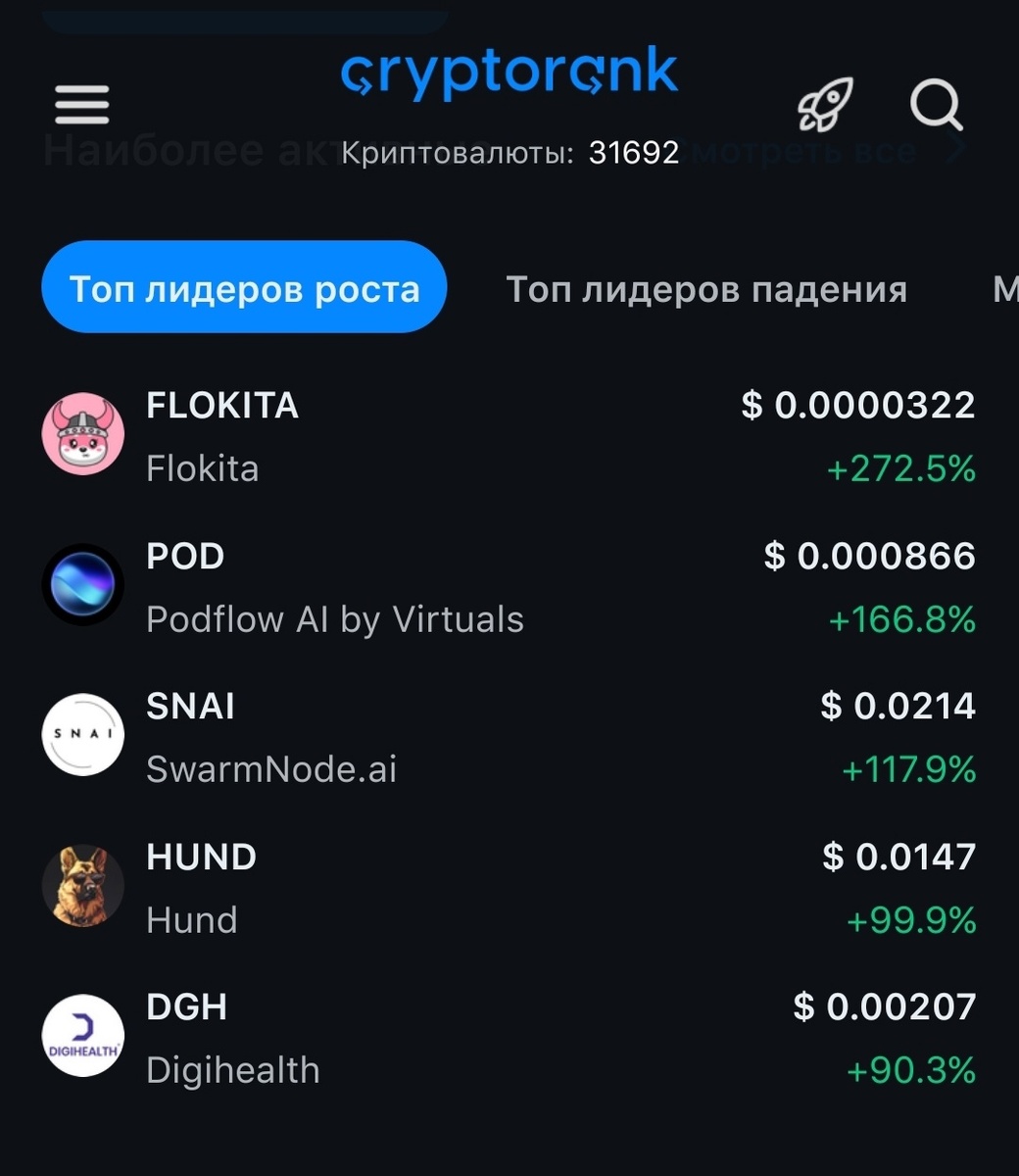View Digihealth DGH details
1019x1176 pixels.
pyautogui.click(x=509, y=1037)
